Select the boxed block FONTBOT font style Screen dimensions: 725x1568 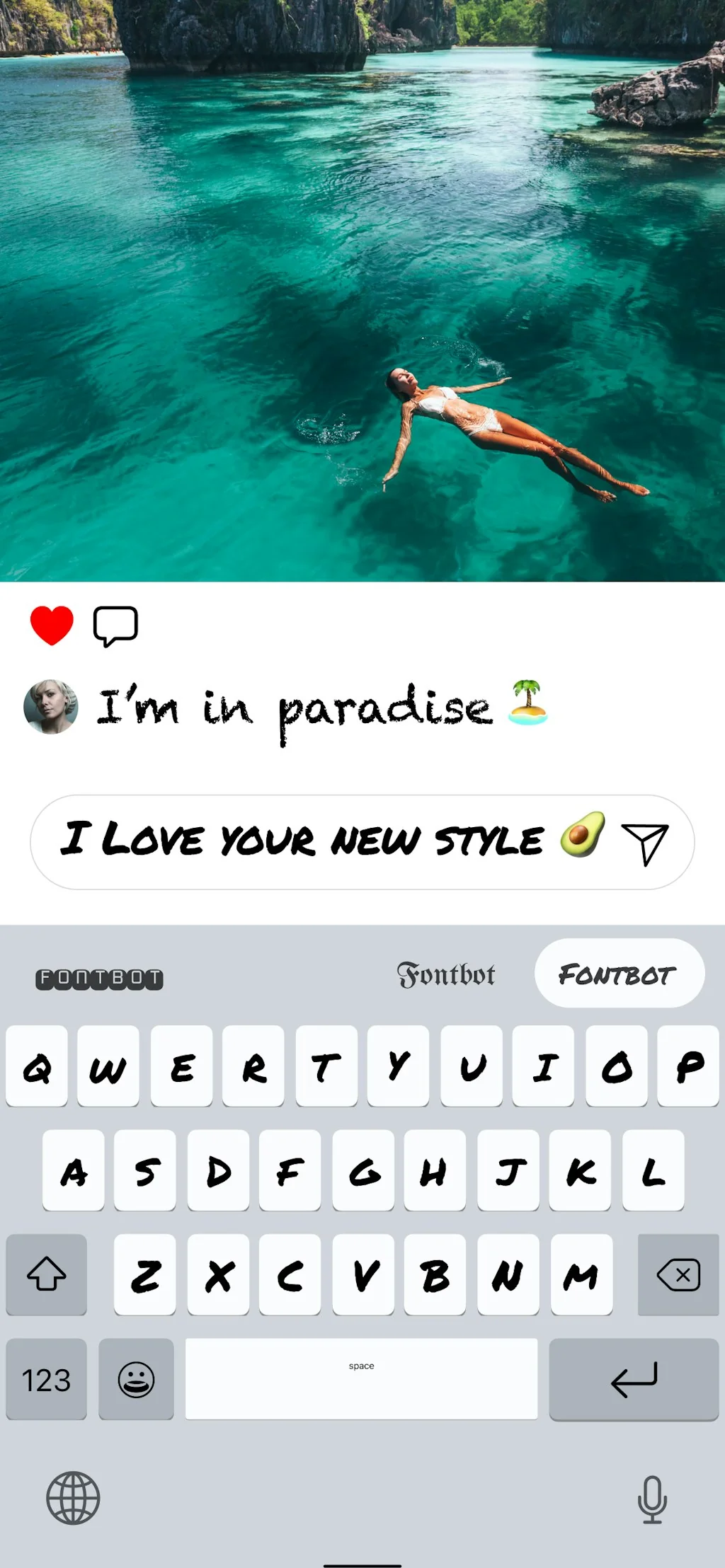tap(99, 979)
